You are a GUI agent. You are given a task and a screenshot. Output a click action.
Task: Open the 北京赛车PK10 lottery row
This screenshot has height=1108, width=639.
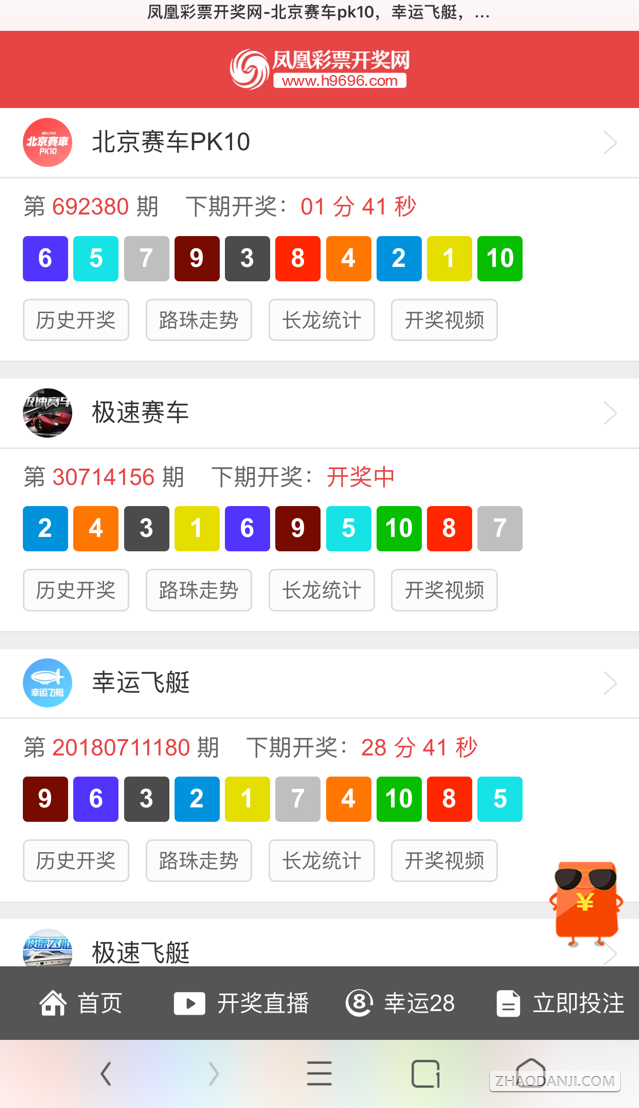click(x=319, y=143)
